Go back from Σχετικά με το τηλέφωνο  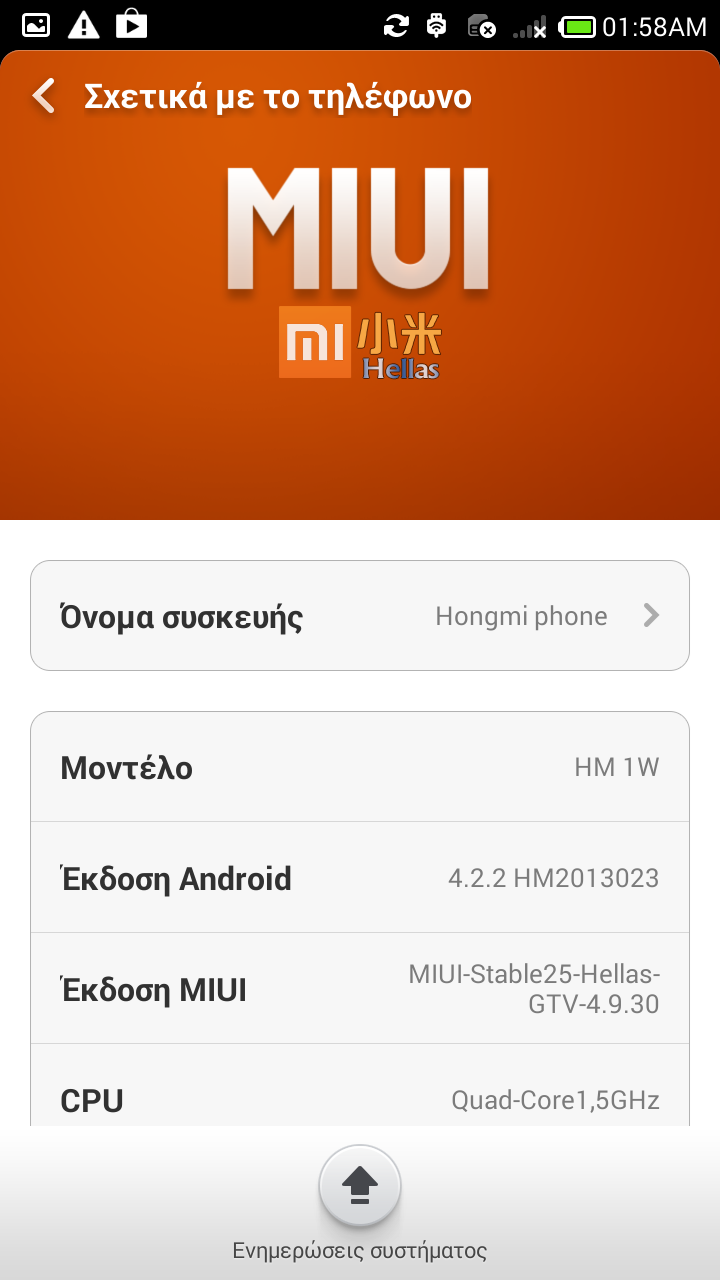click(44, 97)
